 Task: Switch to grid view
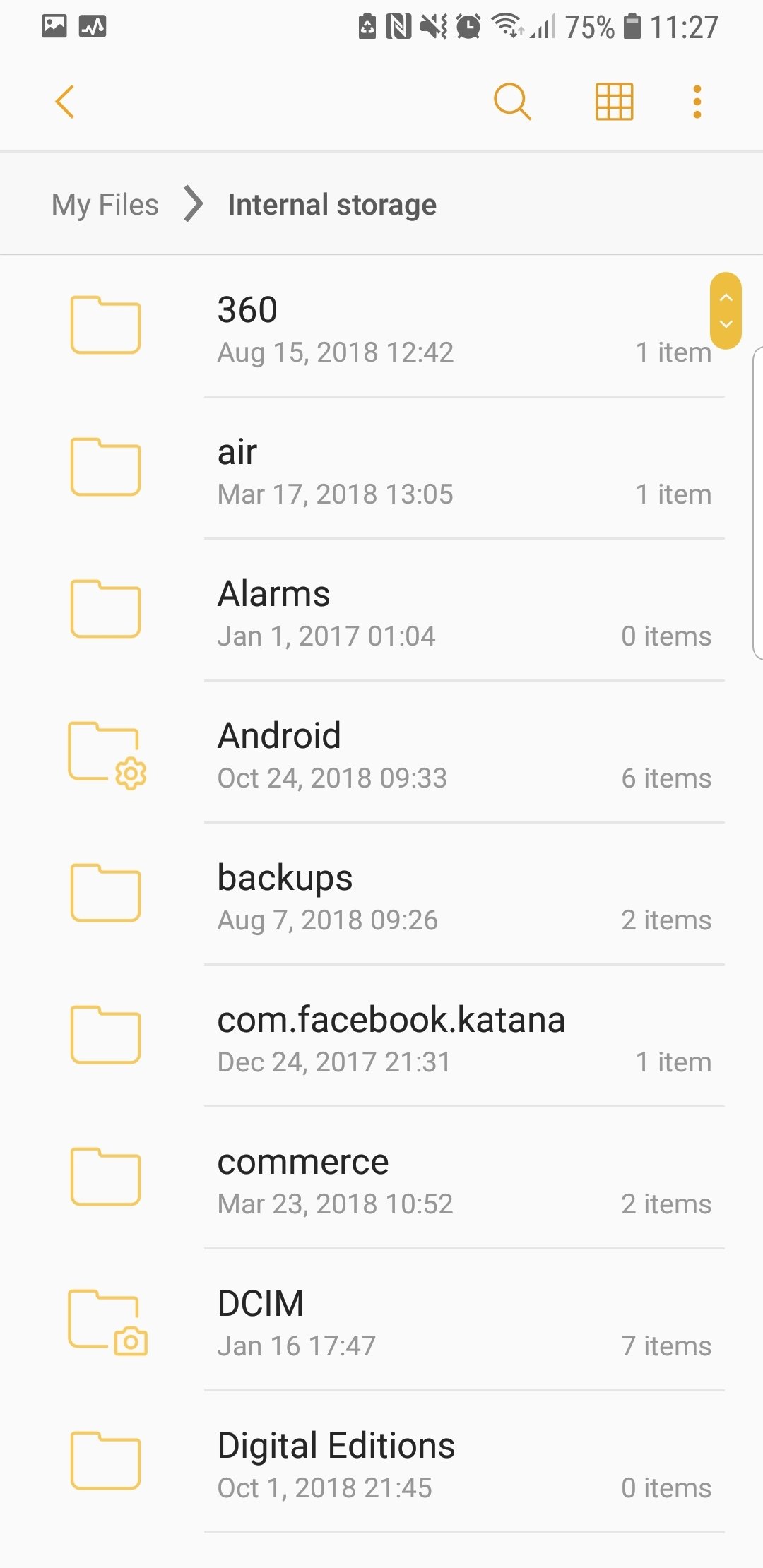coord(614,102)
